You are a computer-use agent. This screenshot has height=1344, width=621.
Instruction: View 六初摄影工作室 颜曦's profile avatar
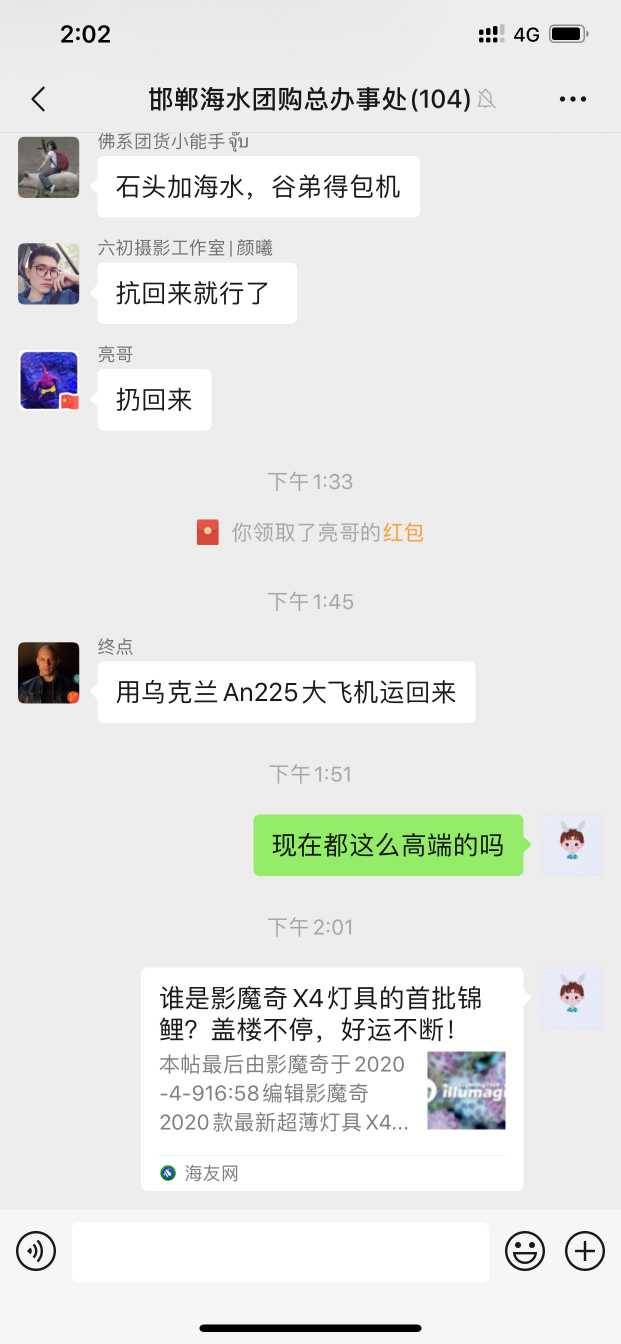click(49, 274)
